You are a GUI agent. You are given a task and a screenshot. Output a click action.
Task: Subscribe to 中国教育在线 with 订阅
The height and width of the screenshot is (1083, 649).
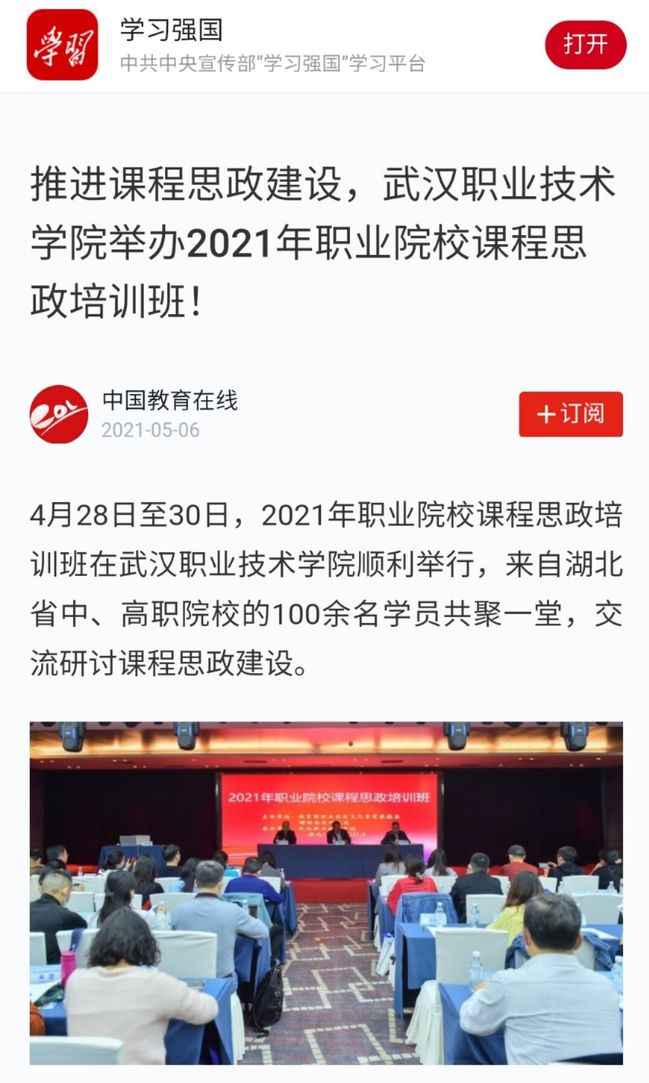(x=570, y=414)
